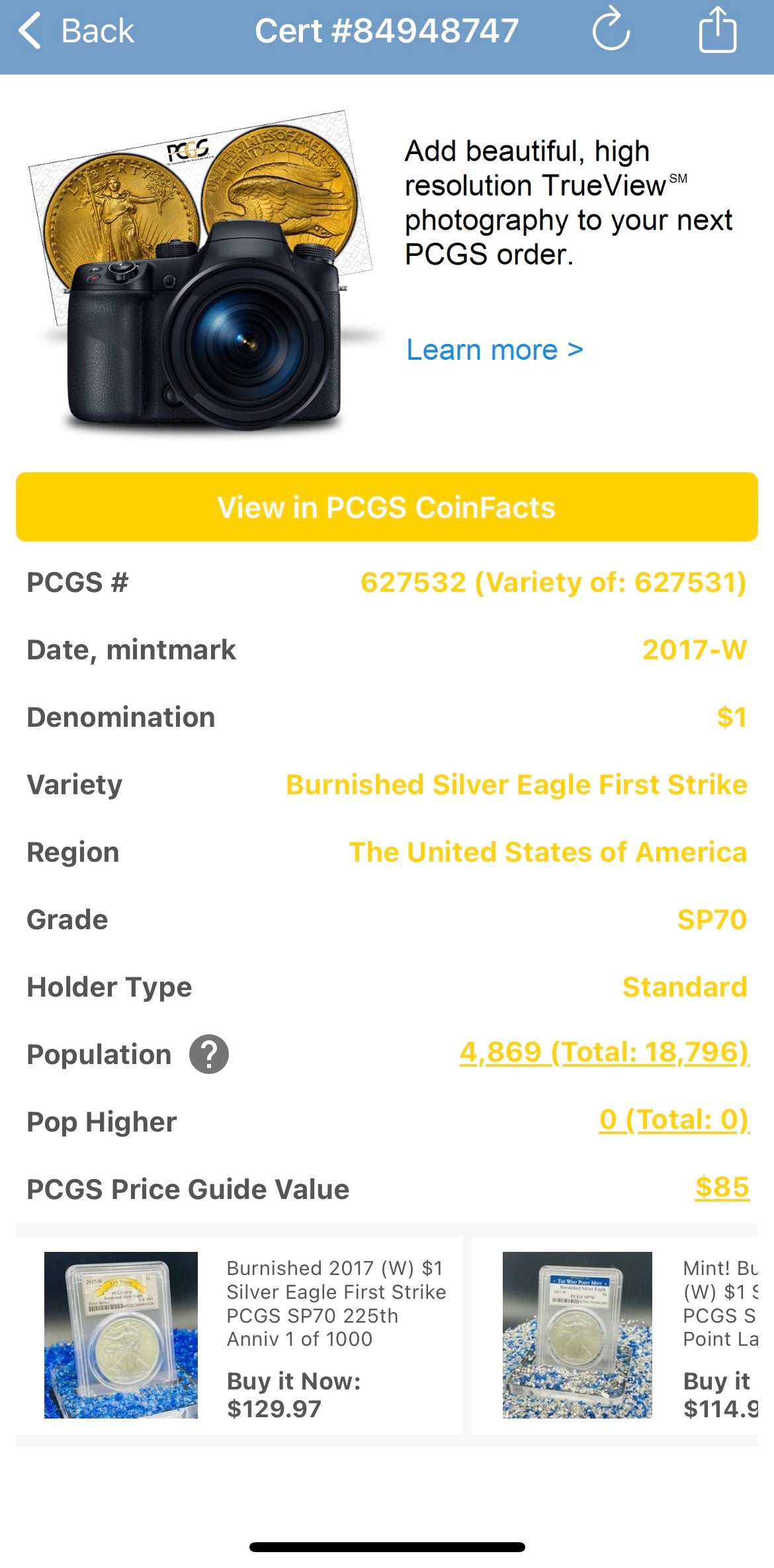Go back to the previous screen
This screenshot has height=1568, width=774.
(x=76, y=31)
